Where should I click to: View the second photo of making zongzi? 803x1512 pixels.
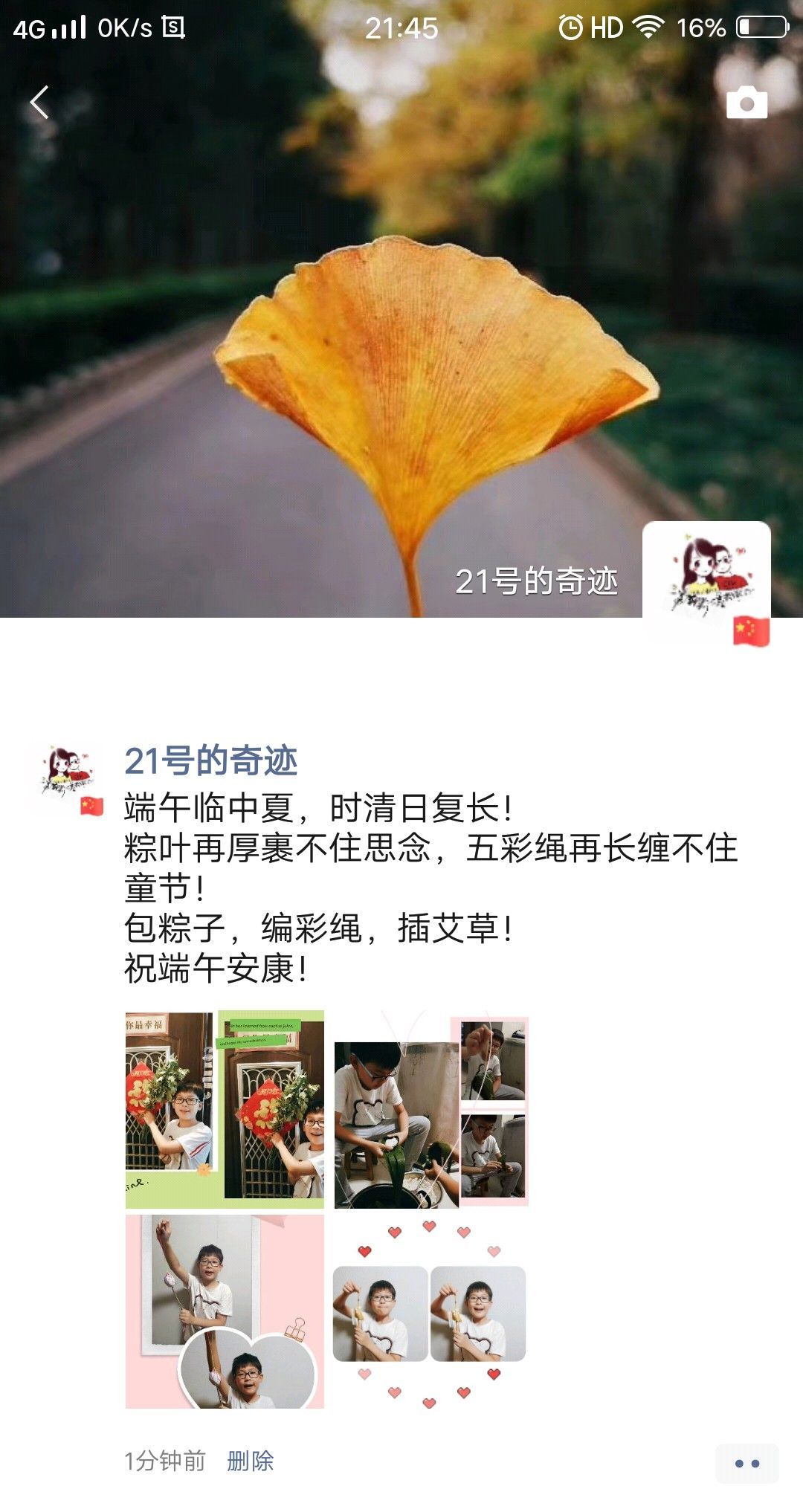point(431,1108)
